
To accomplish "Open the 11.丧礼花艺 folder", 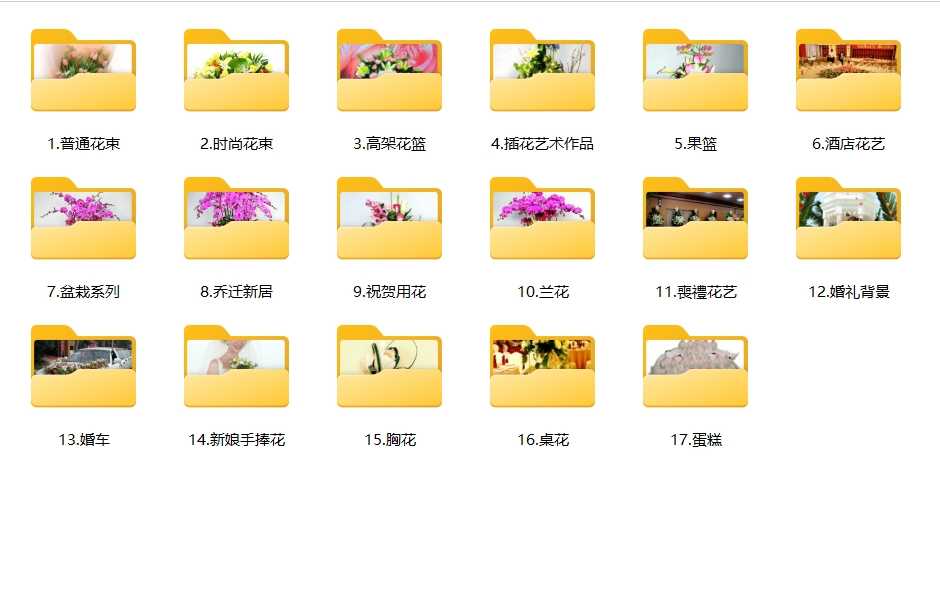I will point(695,220).
